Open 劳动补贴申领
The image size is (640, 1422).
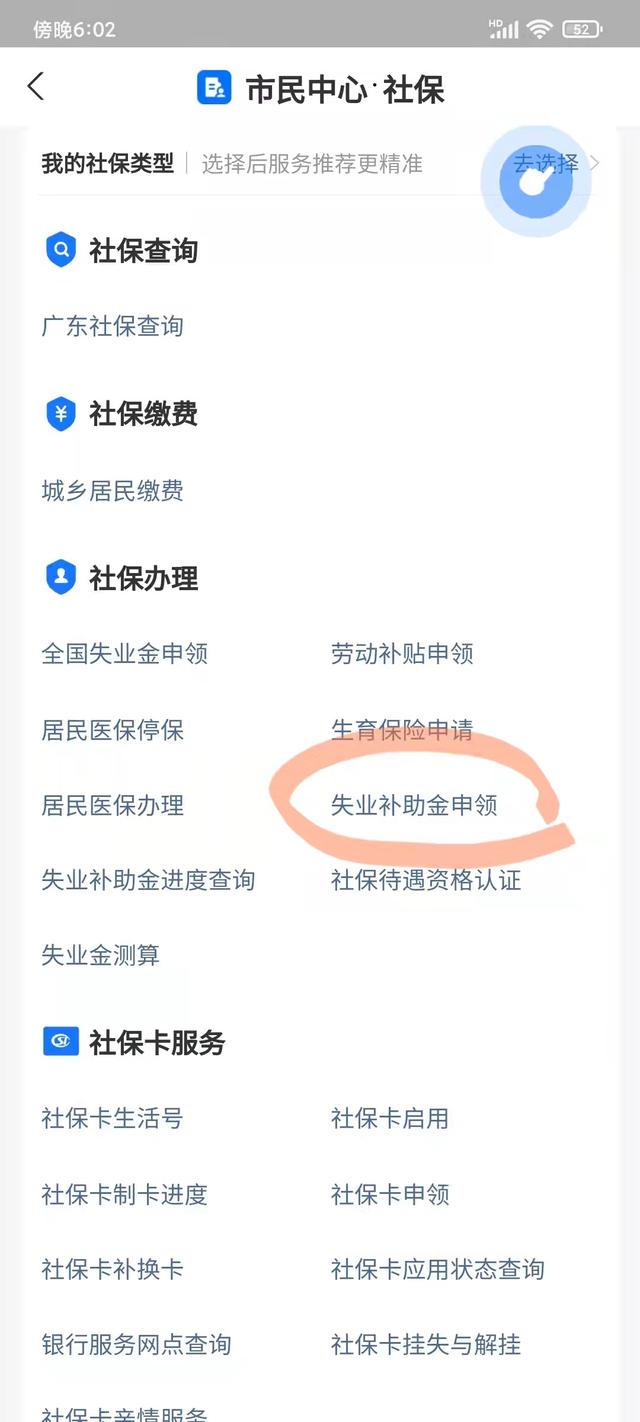point(402,654)
